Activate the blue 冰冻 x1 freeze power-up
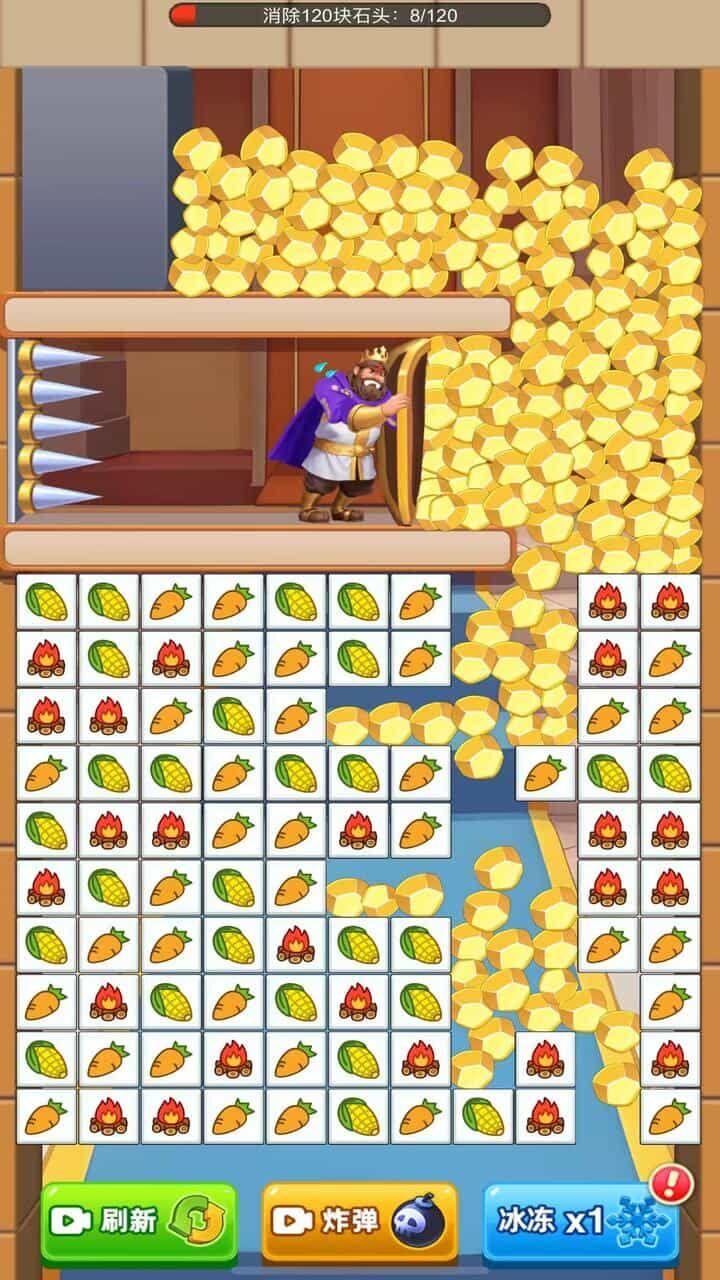The height and width of the screenshot is (1280, 720). point(580,1221)
